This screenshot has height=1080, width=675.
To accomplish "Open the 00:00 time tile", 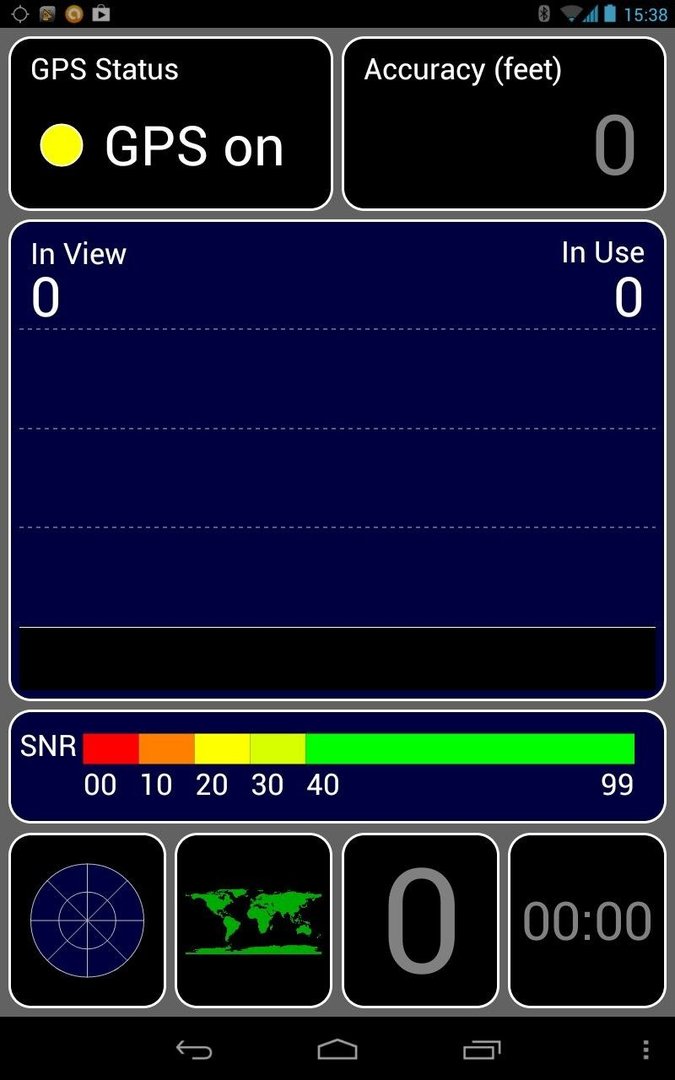I will (x=587, y=920).
